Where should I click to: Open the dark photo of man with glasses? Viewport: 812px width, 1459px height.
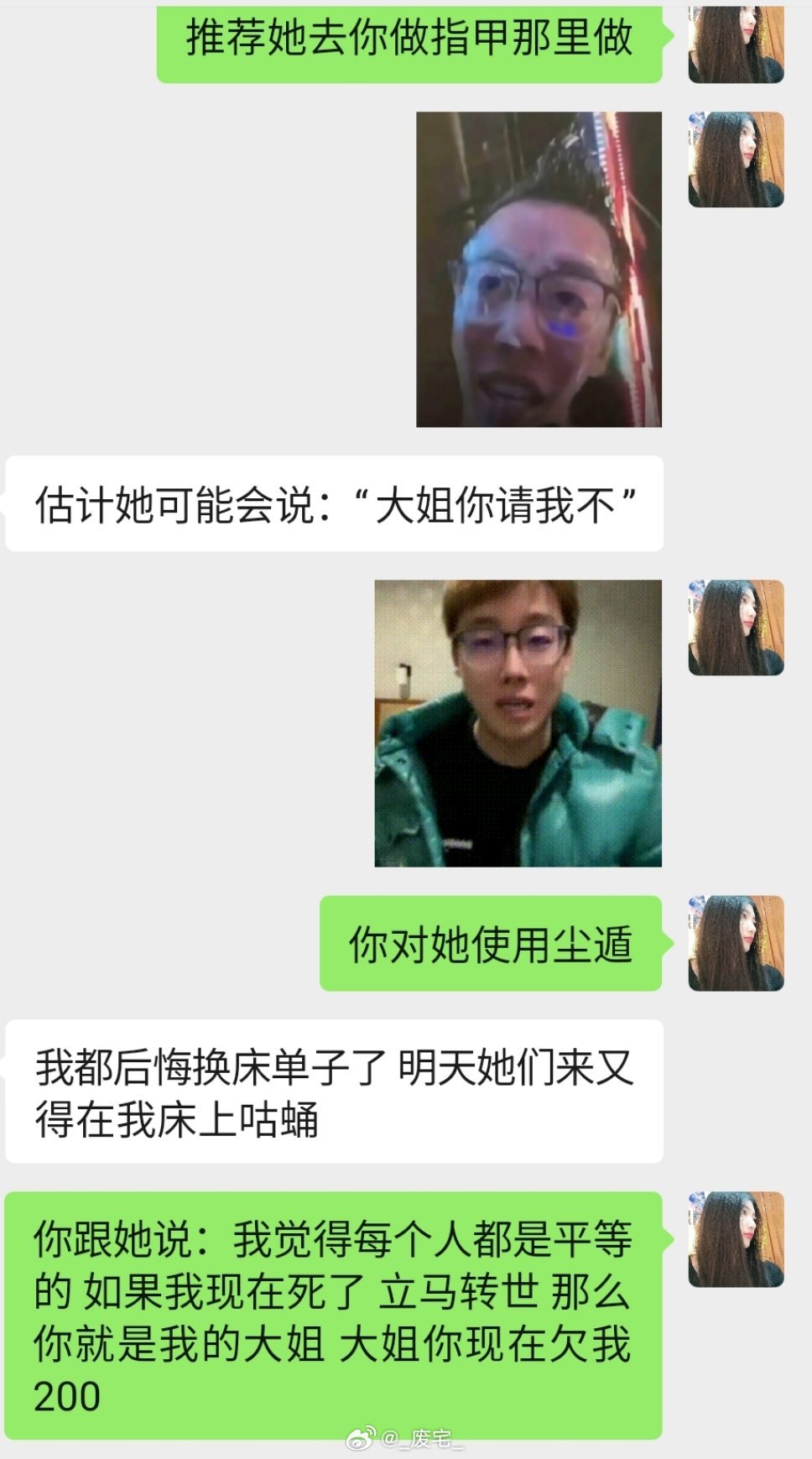(539, 269)
